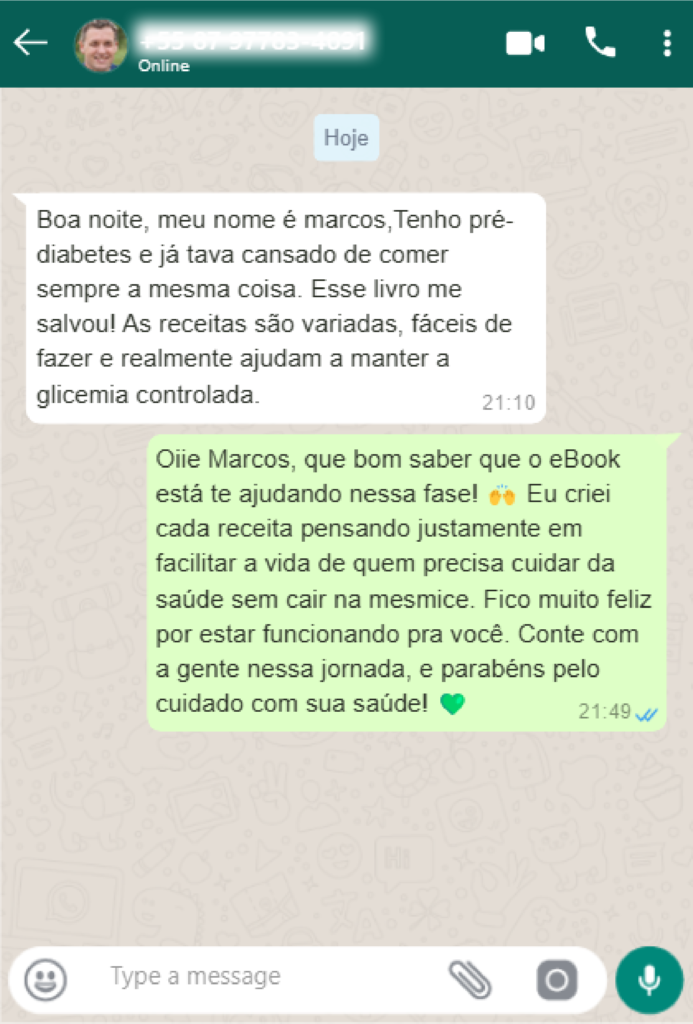Open the three-dot overflow menu
Image resolution: width=693 pixels, height=1024 pixels.
tap(667, 43)
